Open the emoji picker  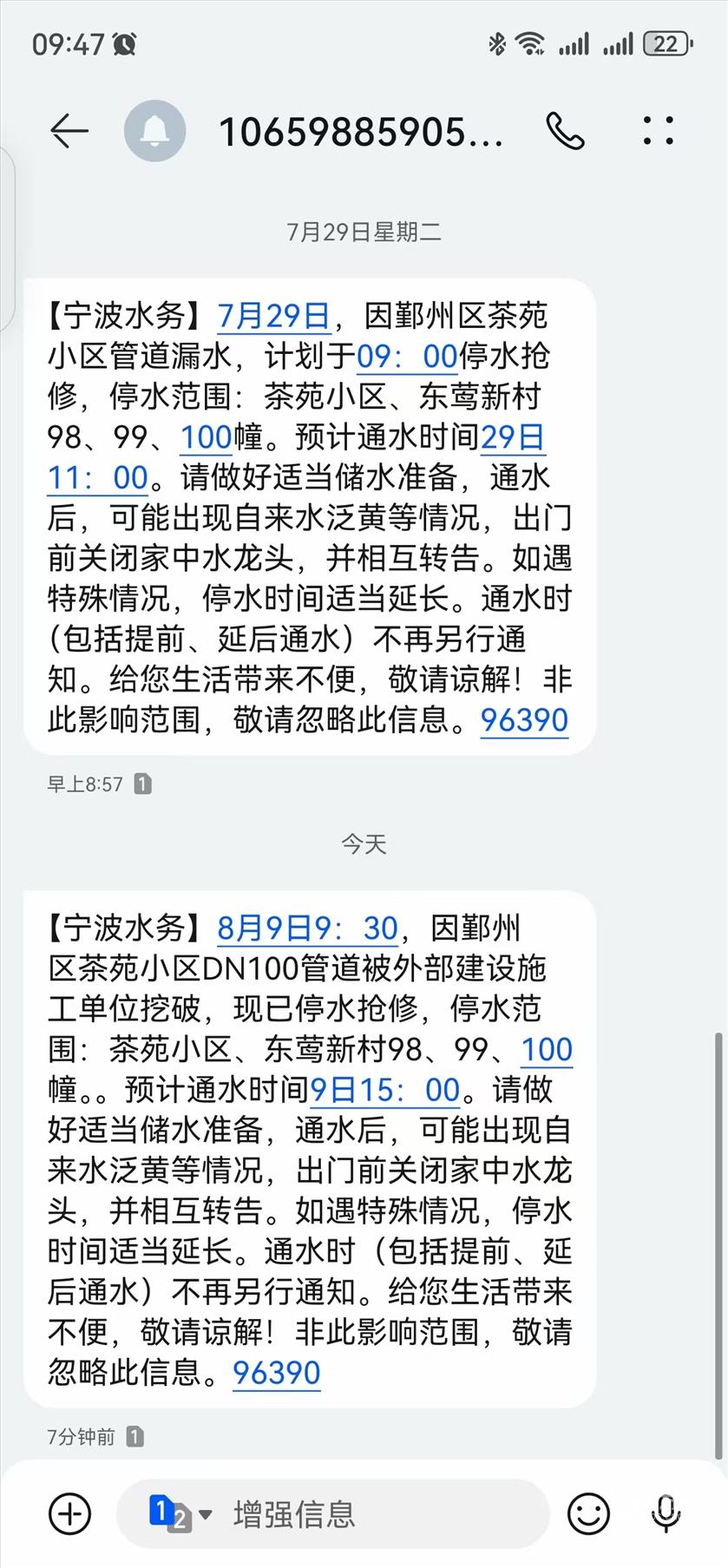point(588,1514)
